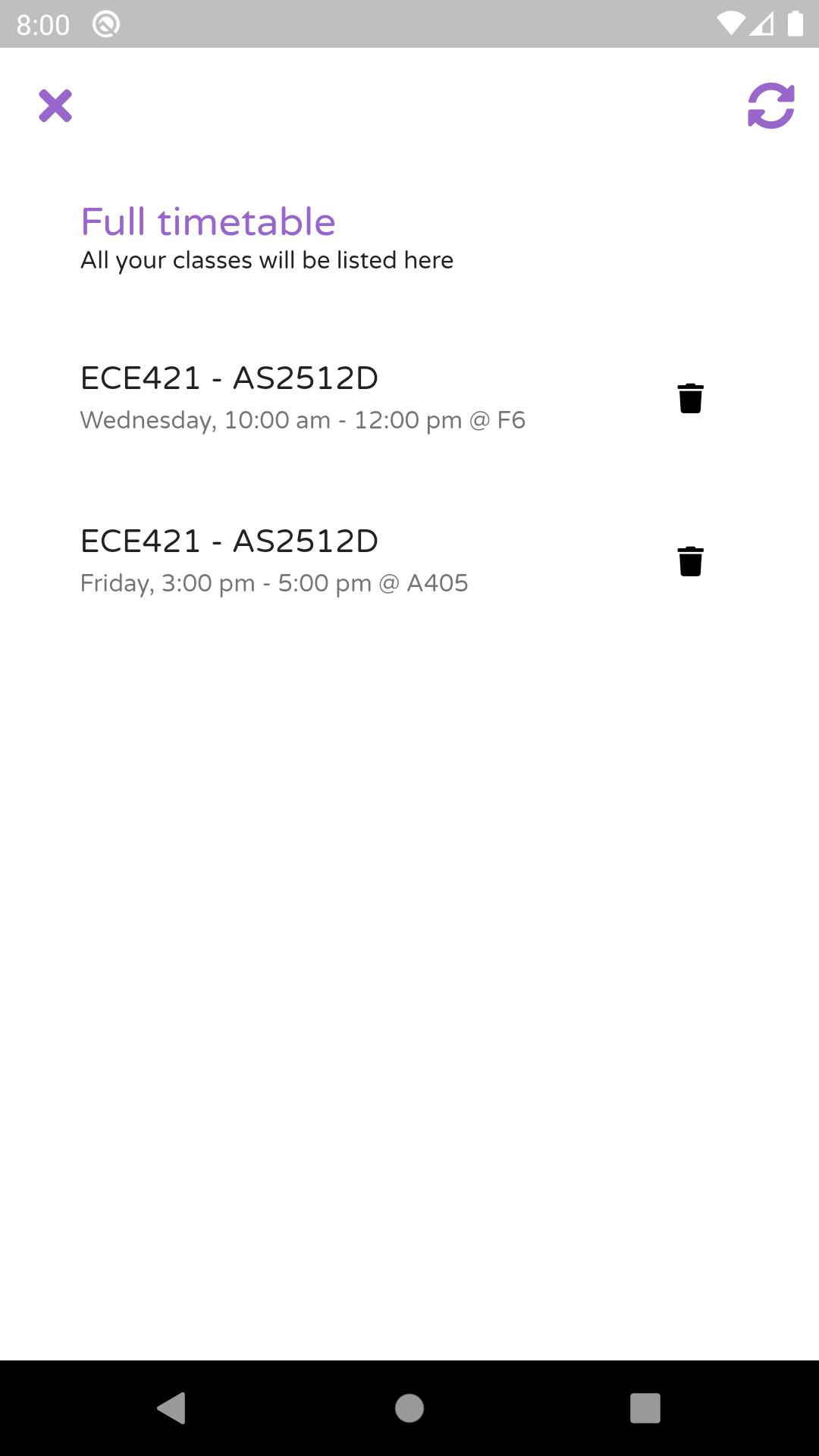Go back using the system back button
The width and height of the screenshot is (819, 1456).
[172, 1408]
